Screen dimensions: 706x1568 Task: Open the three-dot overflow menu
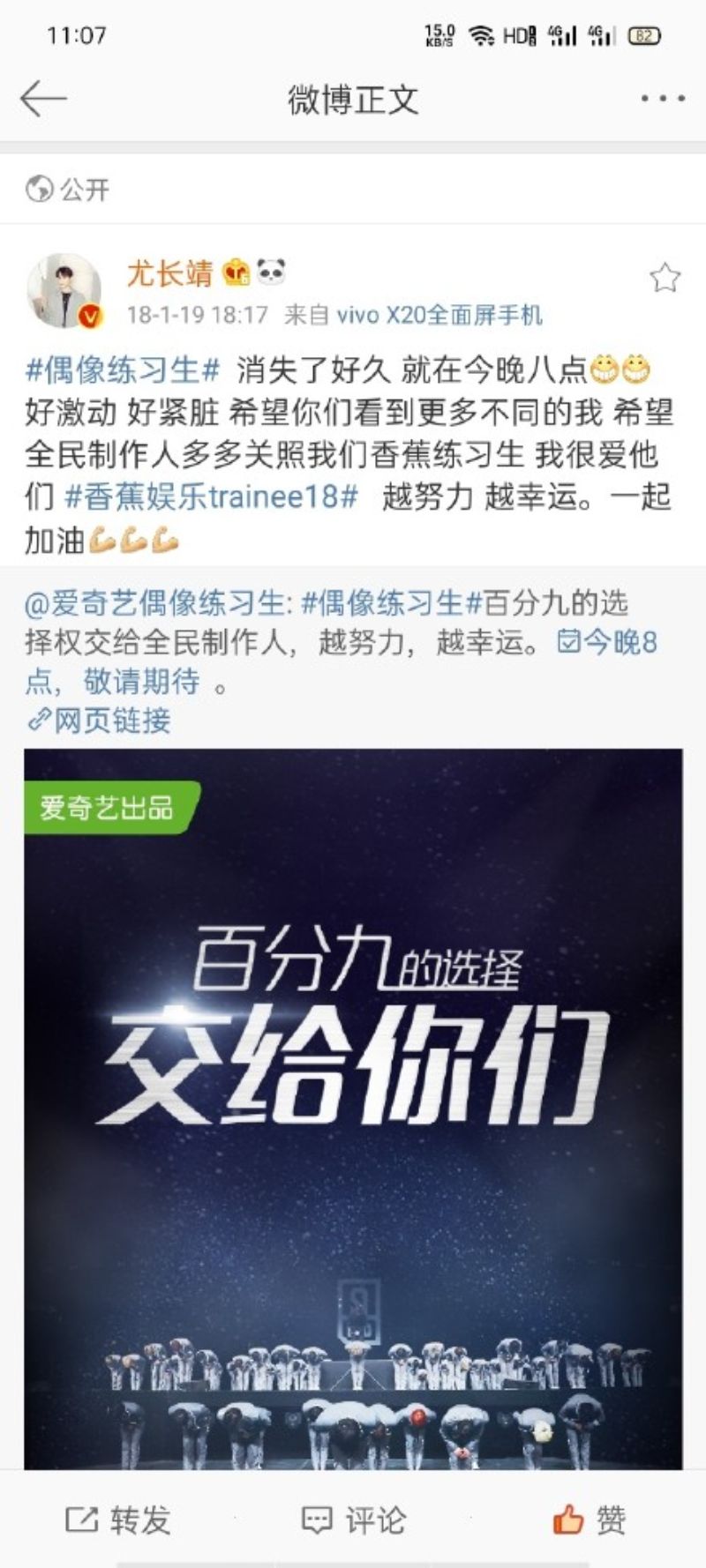pos(663,99)
